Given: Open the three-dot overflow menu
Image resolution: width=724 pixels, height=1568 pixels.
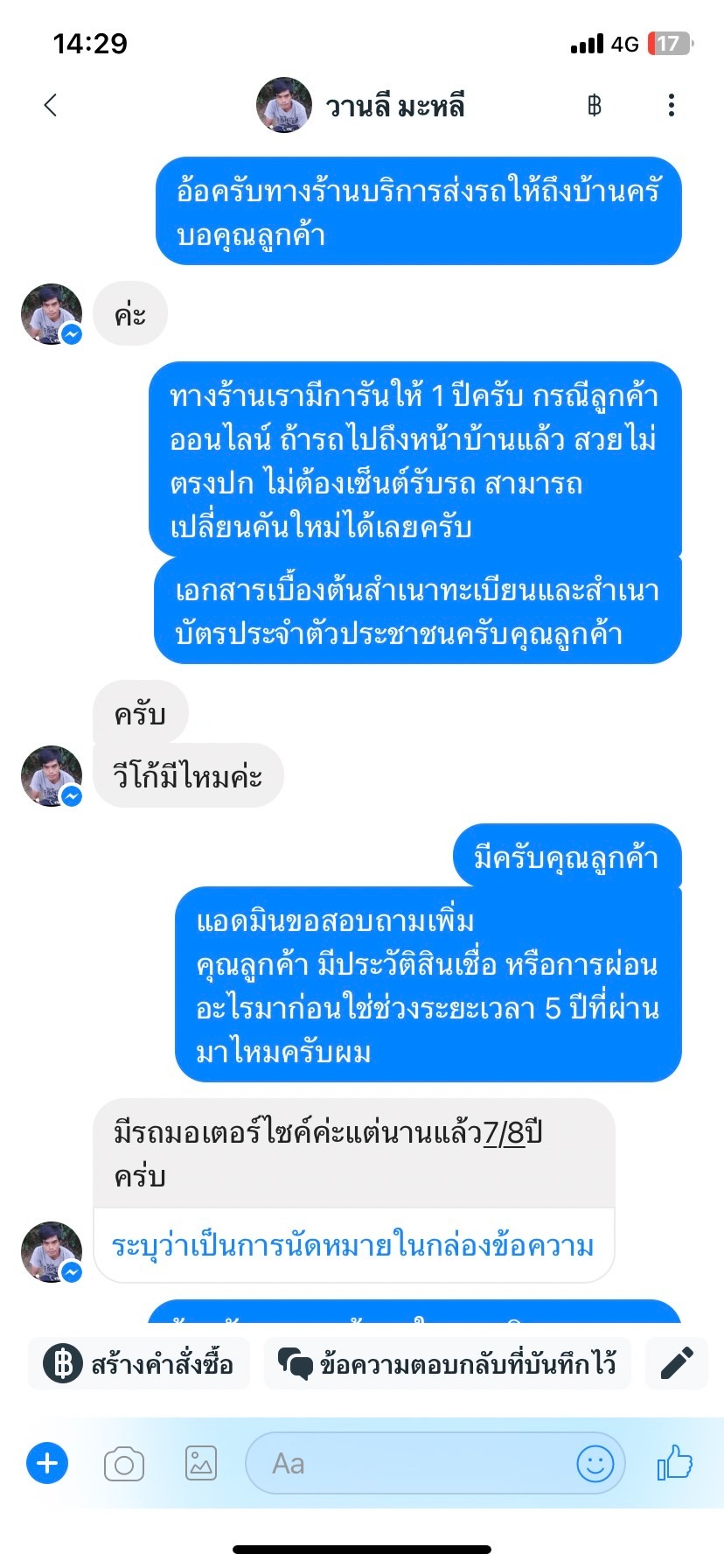Looking at the screenshot, I should pyautogui.click(x=672, y=105).
